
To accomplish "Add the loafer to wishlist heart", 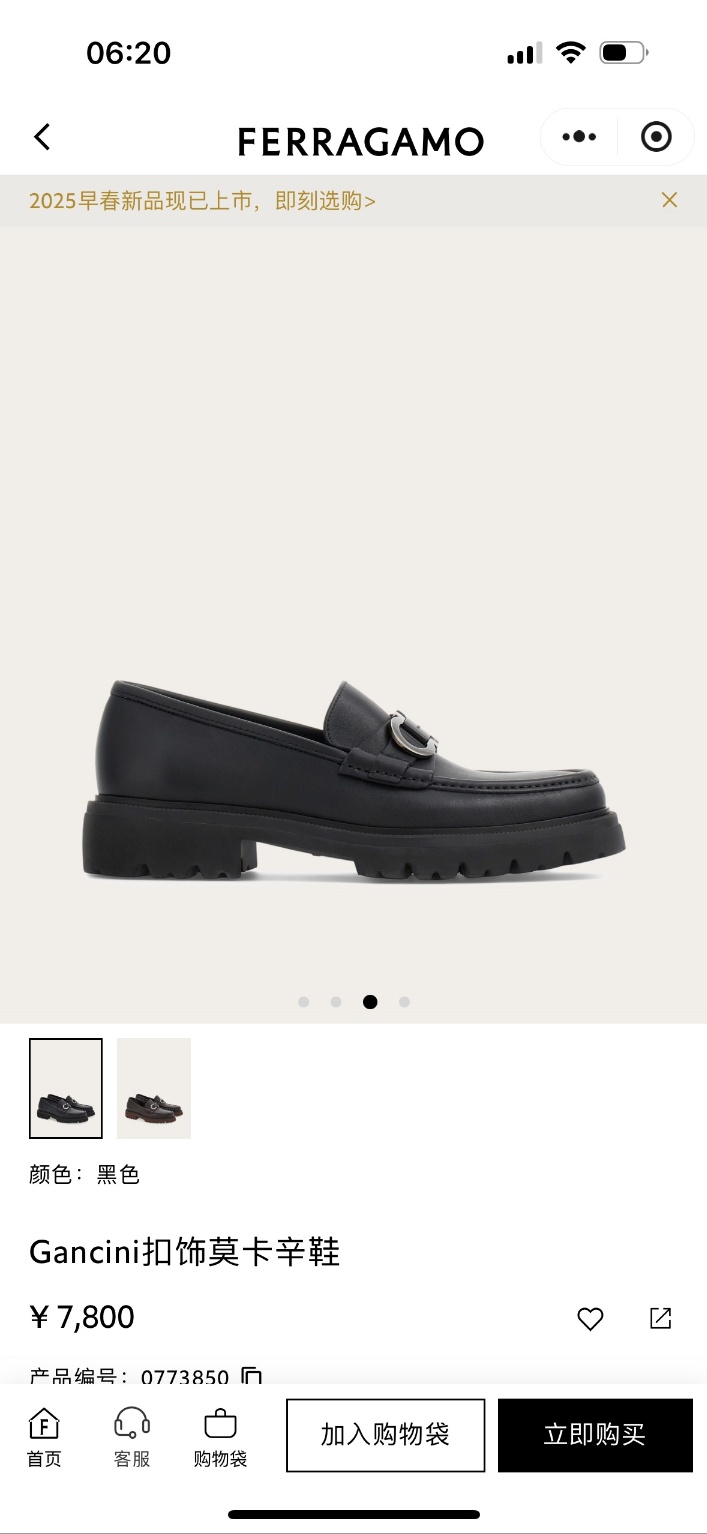I will pos(590,1319).
